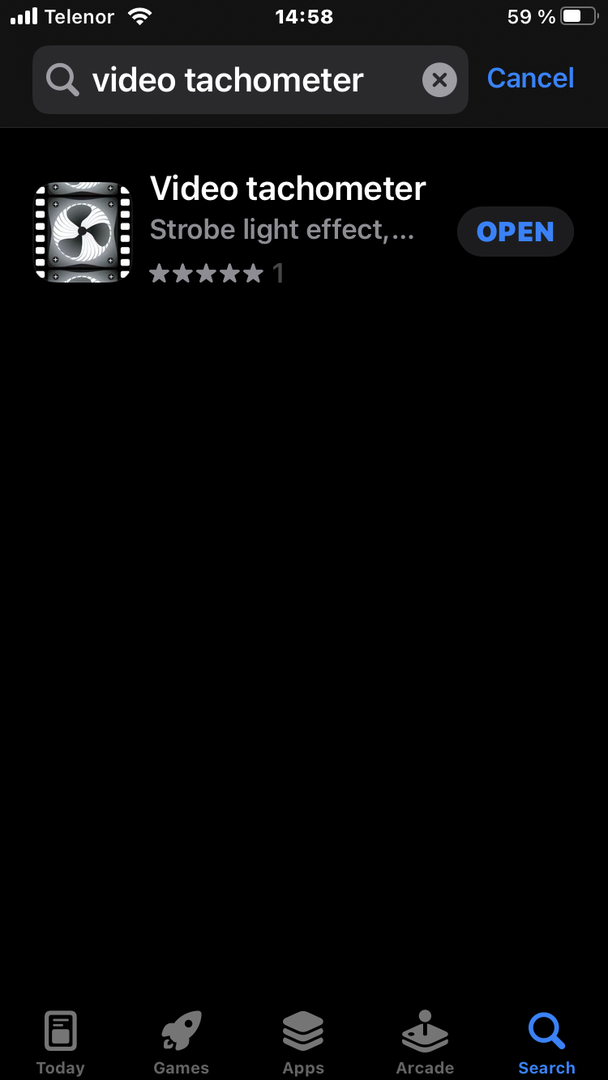
Task: Switch to the Today tab
Action: 60,1042
